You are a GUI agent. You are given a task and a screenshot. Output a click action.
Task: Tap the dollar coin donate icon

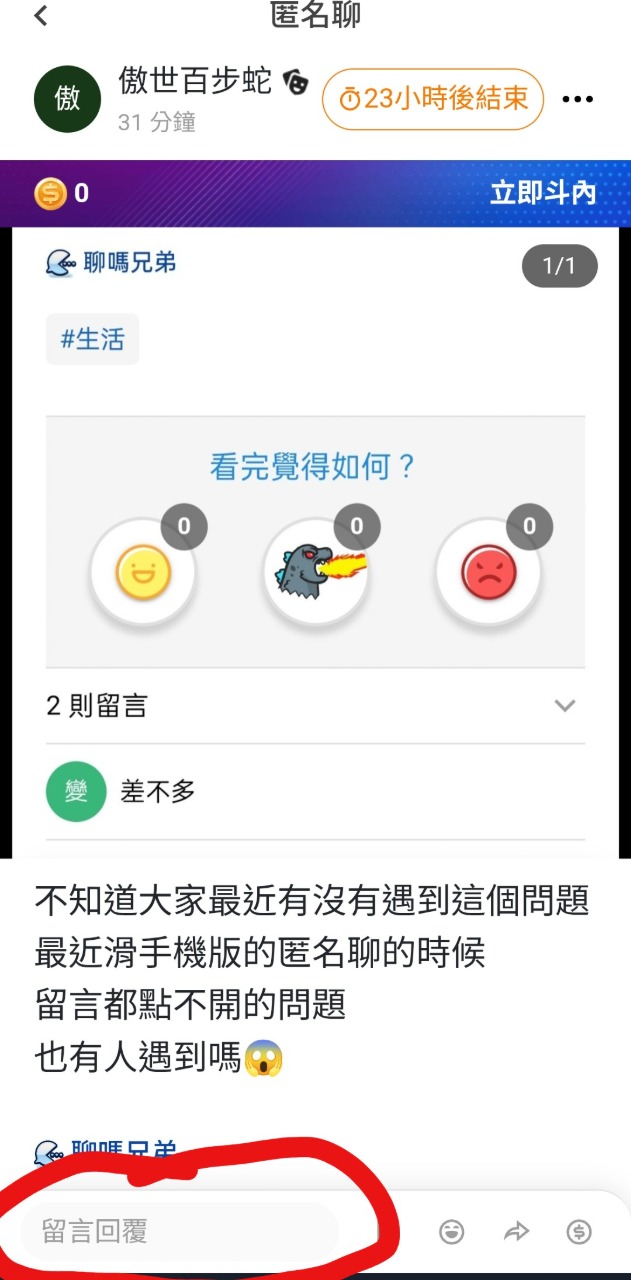[x=579, y=1232]
